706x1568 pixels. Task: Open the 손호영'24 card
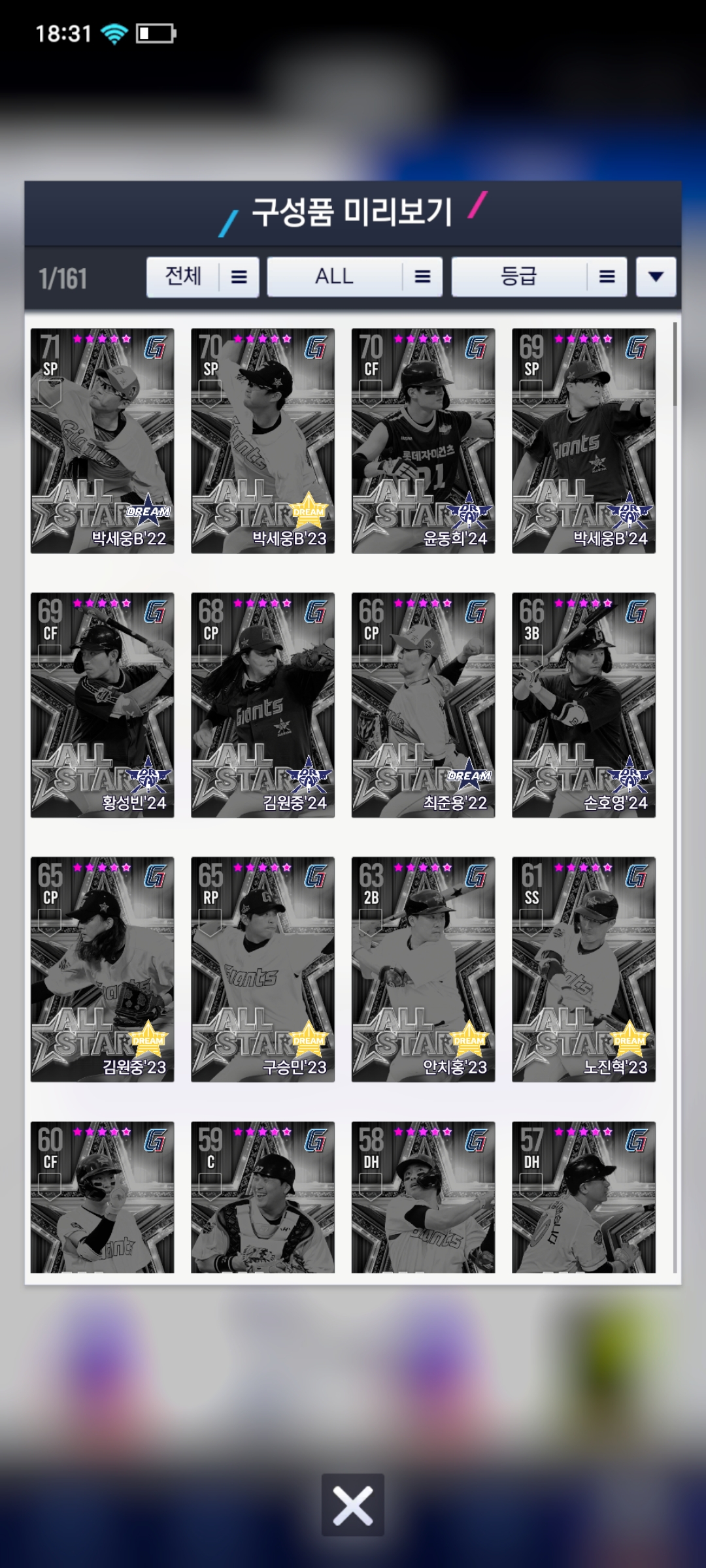click(584, 705)
